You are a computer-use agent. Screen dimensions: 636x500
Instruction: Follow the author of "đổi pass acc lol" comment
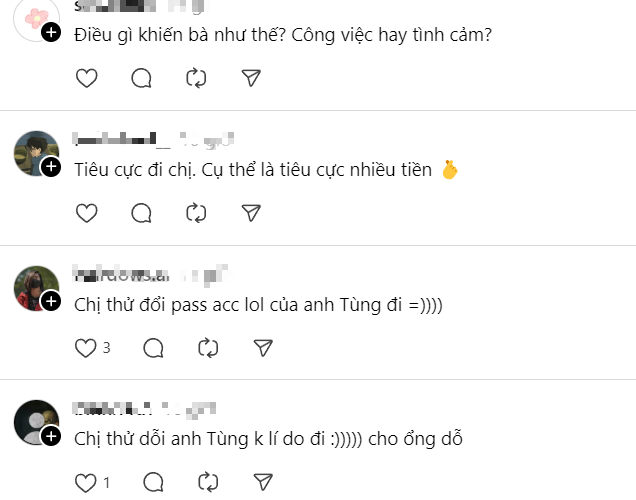pos(51,303)
